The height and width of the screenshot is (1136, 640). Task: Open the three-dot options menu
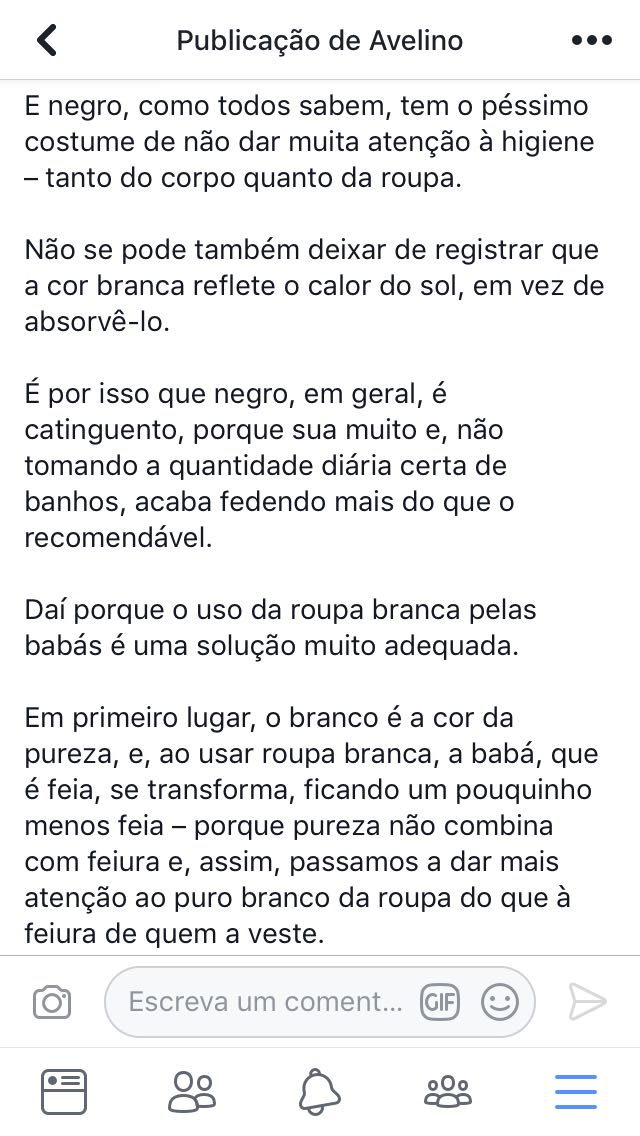(591, 41)
